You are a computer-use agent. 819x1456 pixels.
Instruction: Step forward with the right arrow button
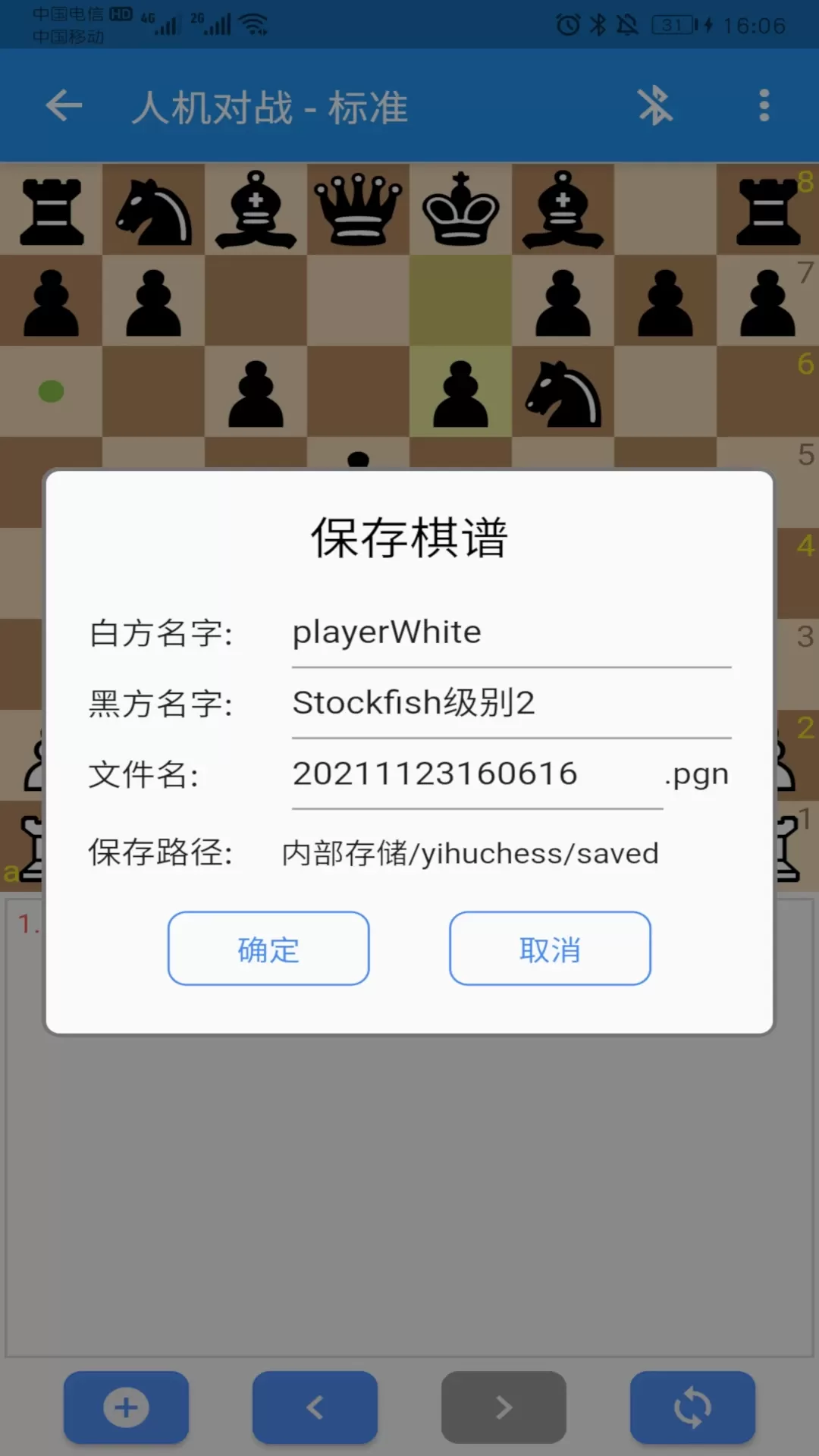click(x=504, y=1407)
